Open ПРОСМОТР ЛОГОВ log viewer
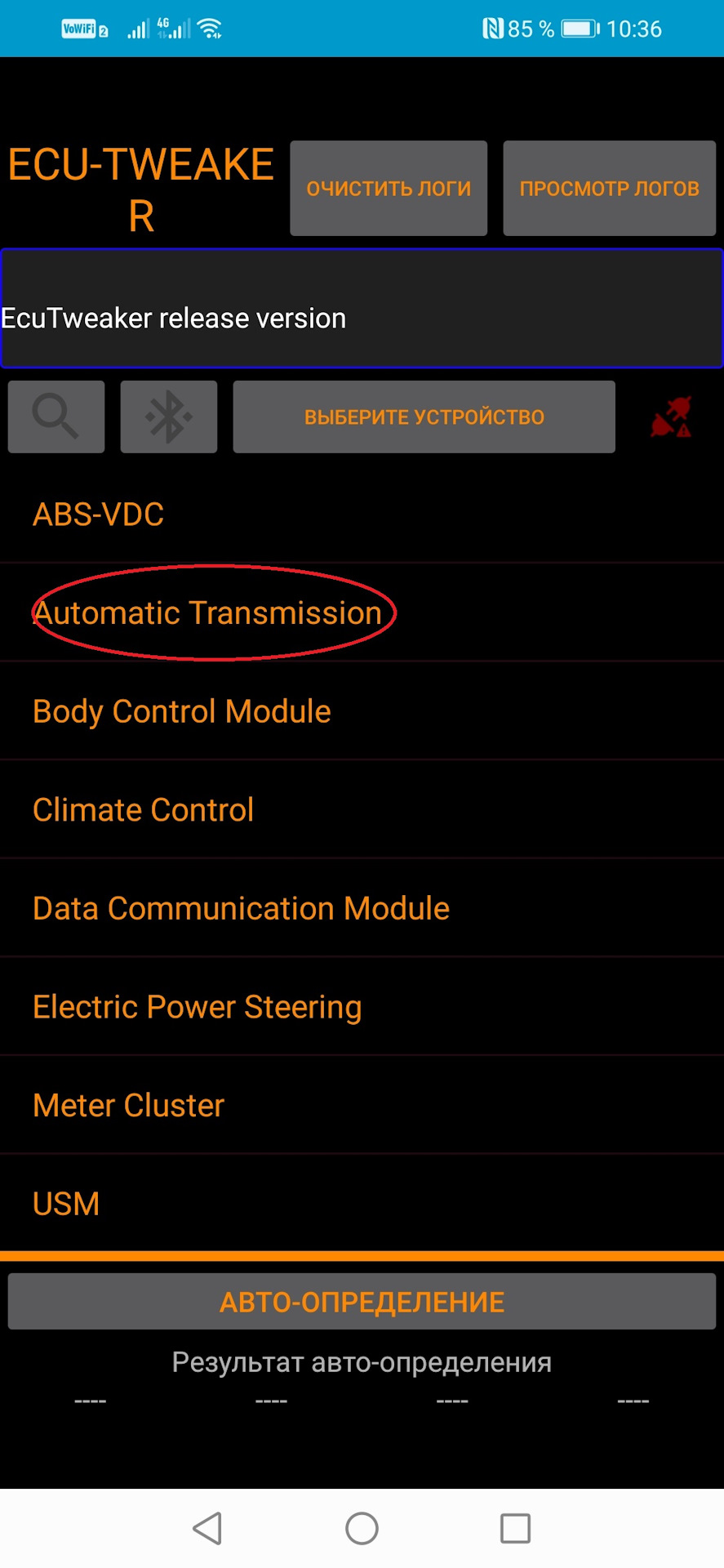Screen dimensions: 724x1568 [609, 189]
